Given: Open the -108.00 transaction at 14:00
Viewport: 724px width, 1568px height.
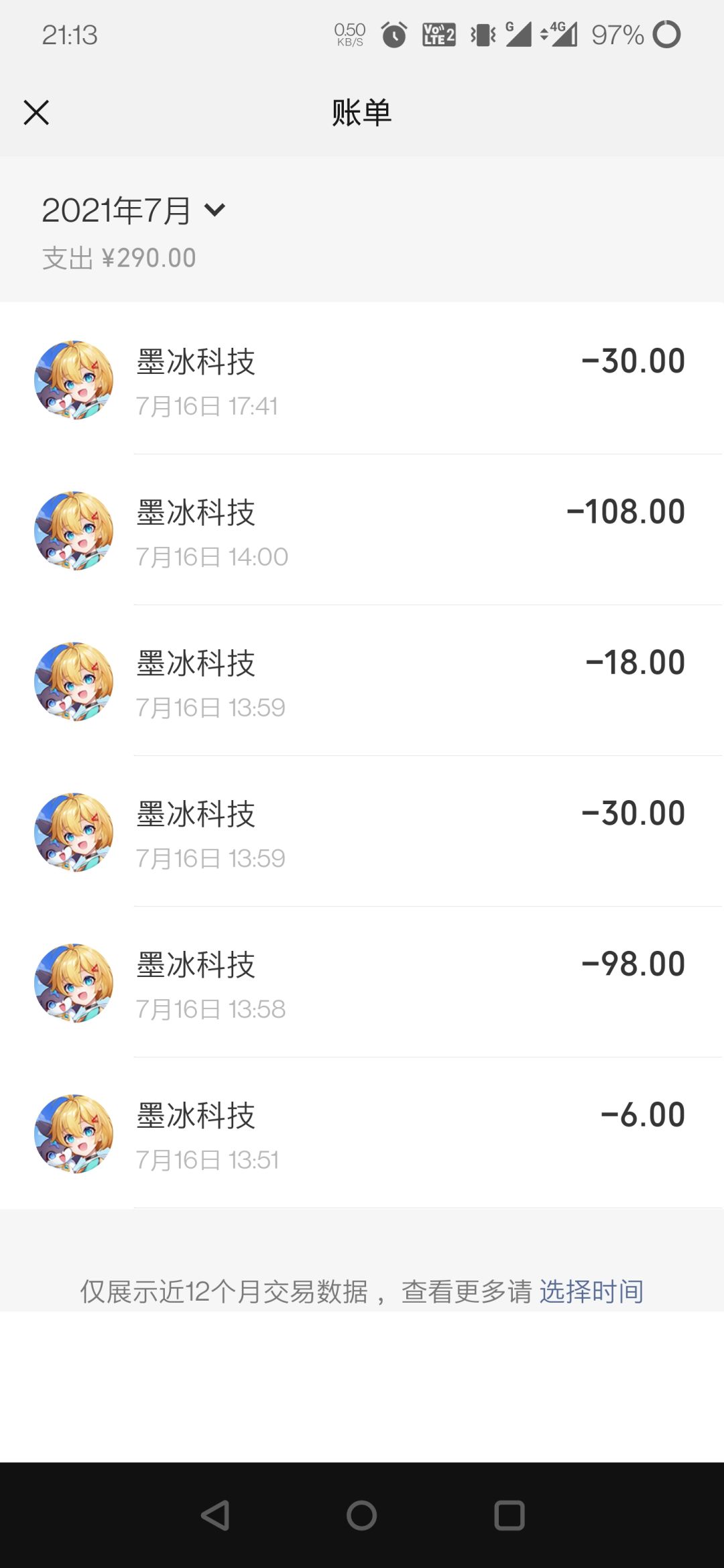Looking at the screenshot, I should (x=362, y=530).
